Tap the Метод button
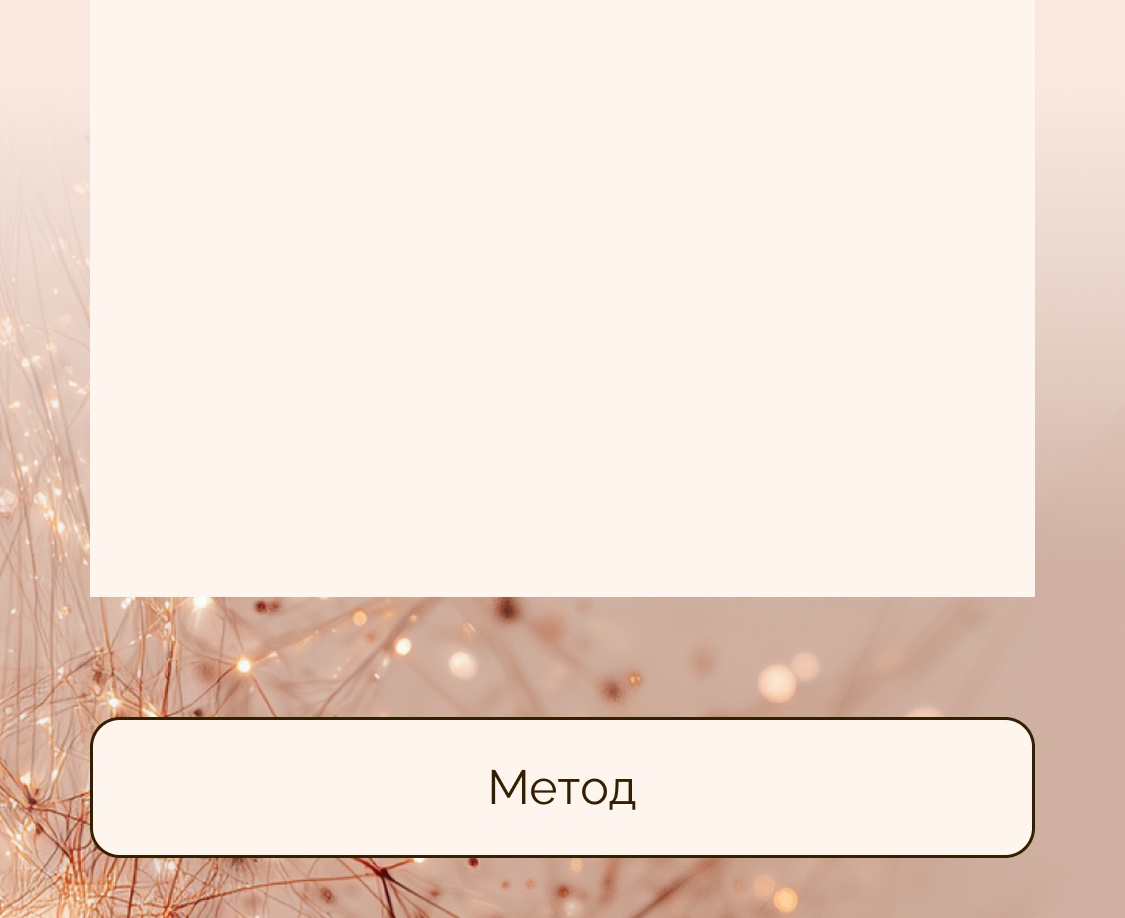The width and height of the screenshot is (1125, 918). coord(562,787)
